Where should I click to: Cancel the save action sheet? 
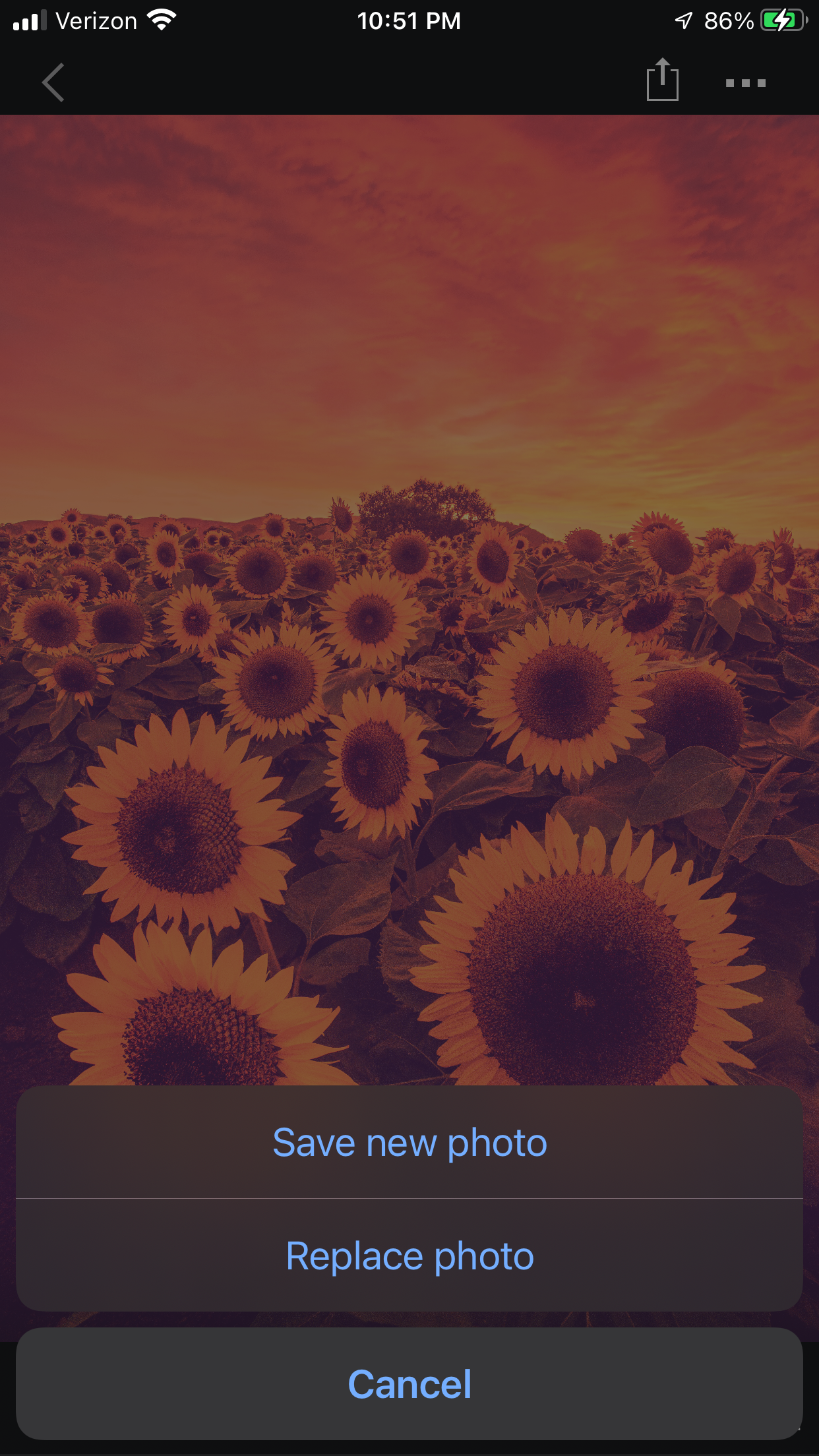[409, 1383]
